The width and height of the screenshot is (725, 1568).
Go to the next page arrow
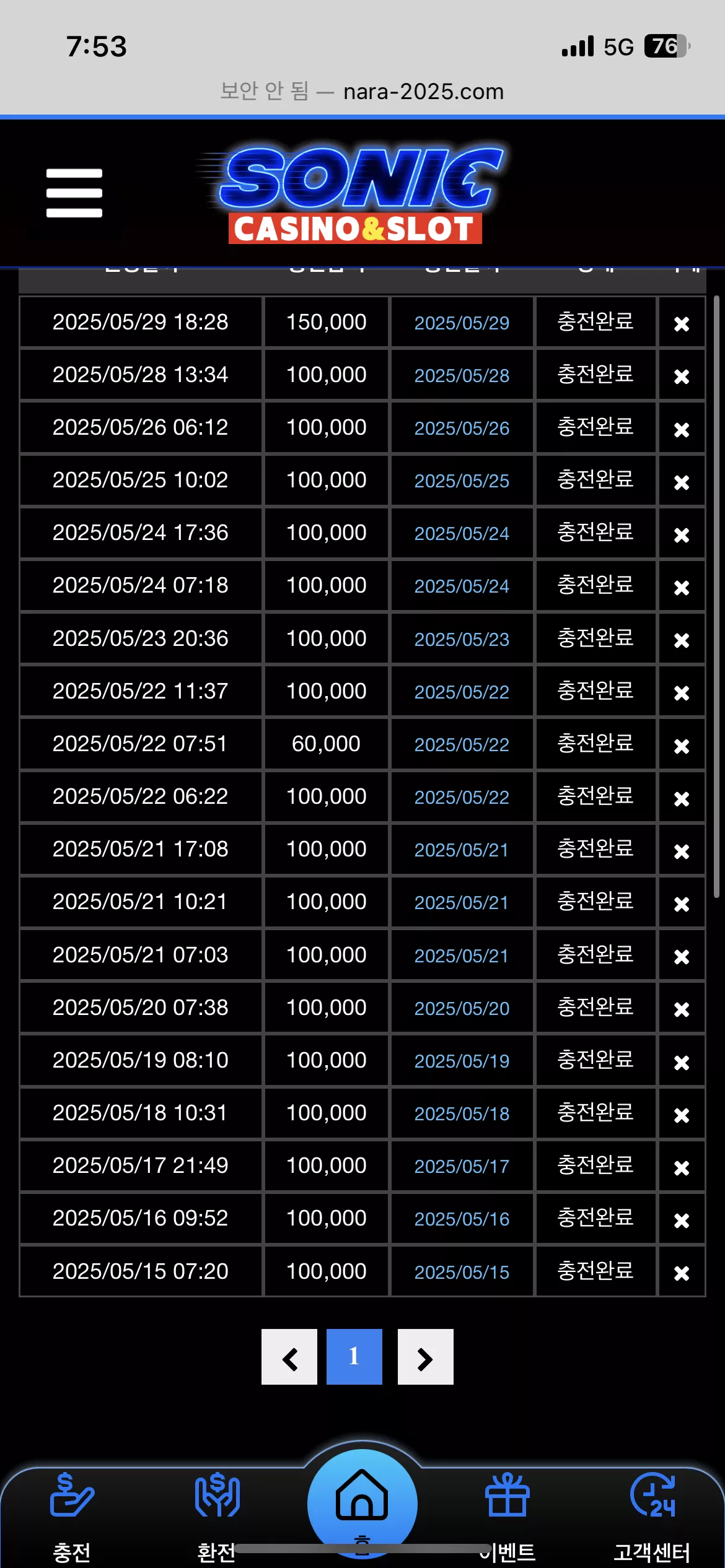click(x=426, y=1357)
